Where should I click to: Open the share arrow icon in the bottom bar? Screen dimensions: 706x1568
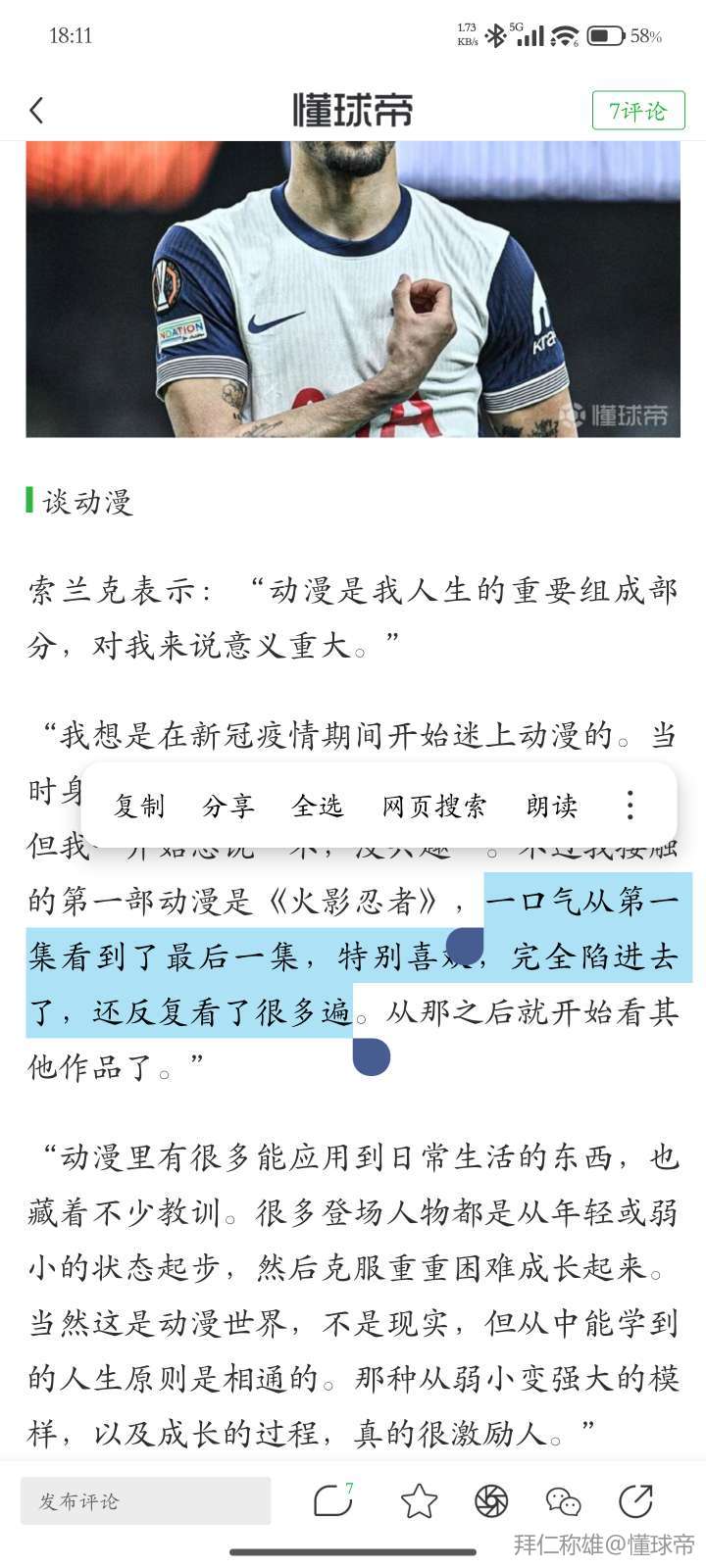point(635,1500)
